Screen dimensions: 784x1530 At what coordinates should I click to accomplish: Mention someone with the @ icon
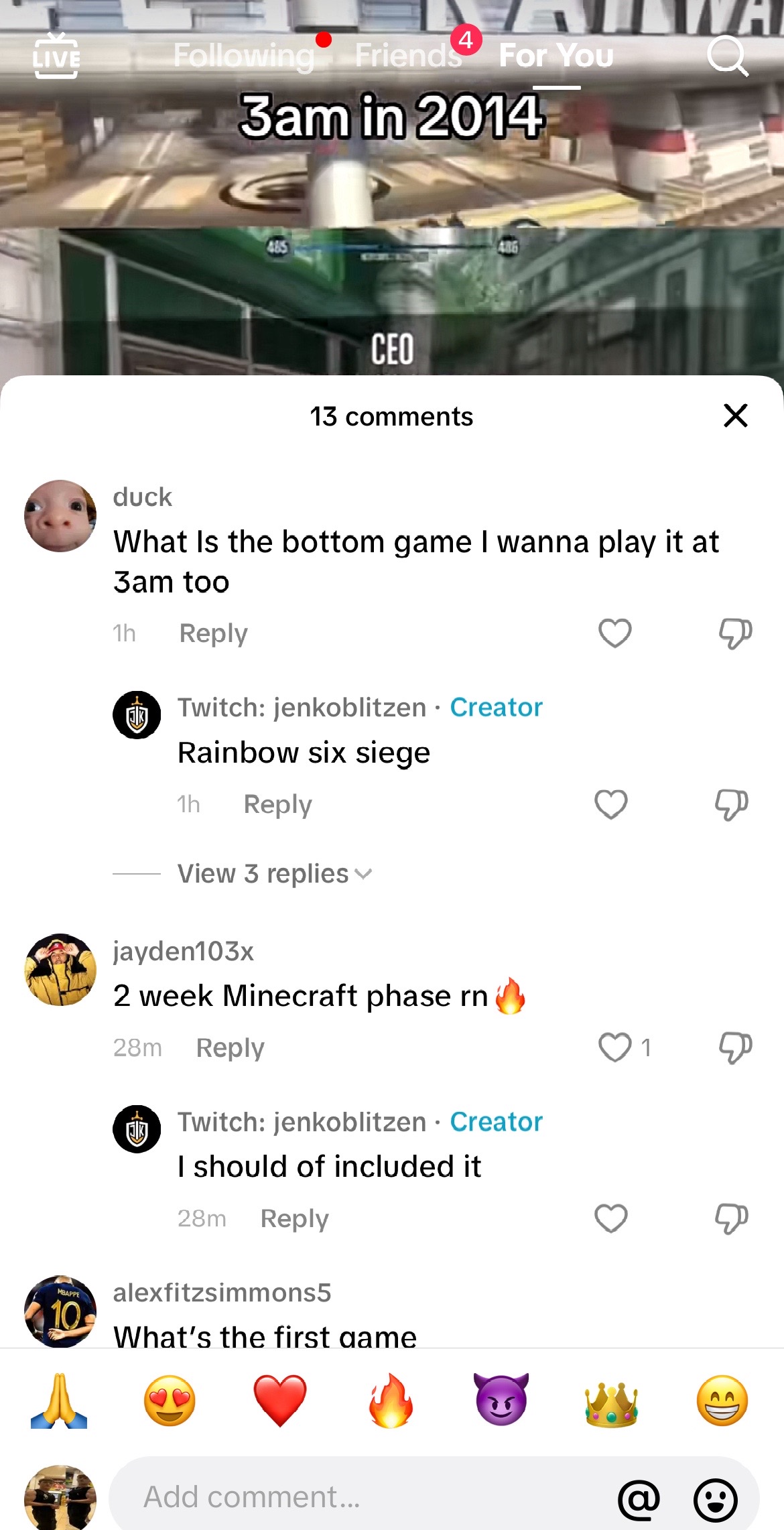click(639, 1499)
